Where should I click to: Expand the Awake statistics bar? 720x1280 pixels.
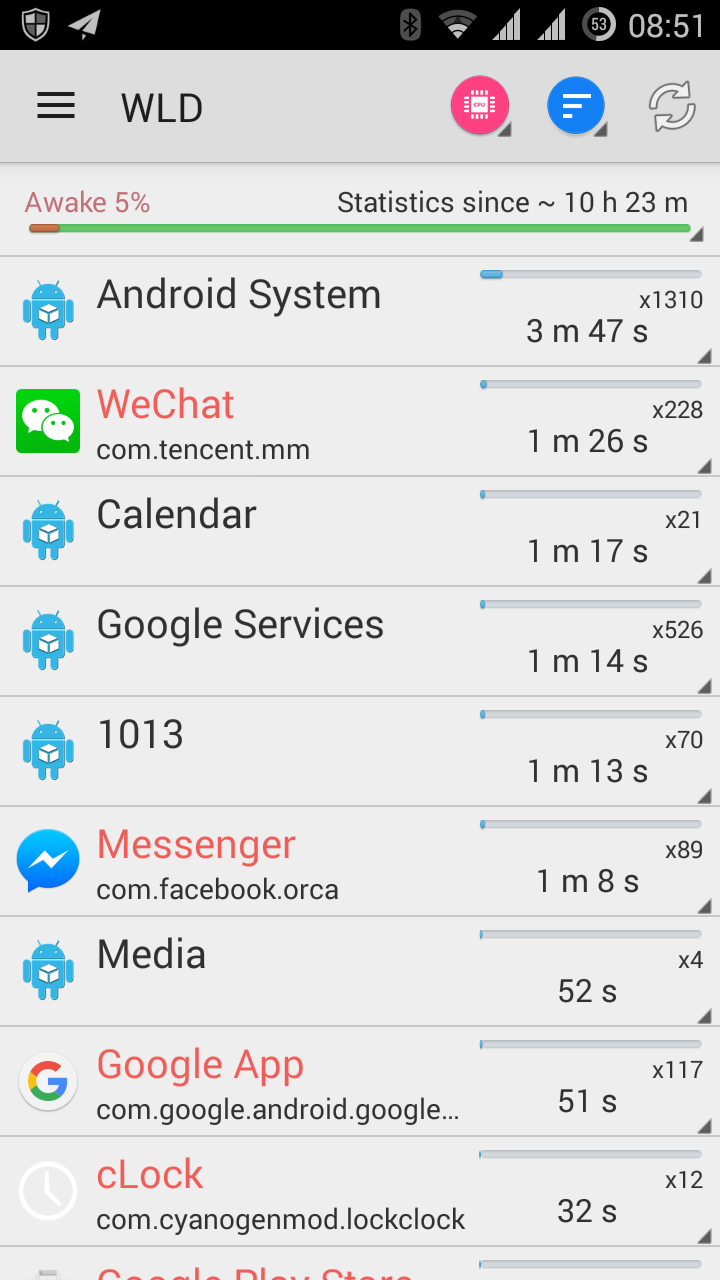[360, 213]
